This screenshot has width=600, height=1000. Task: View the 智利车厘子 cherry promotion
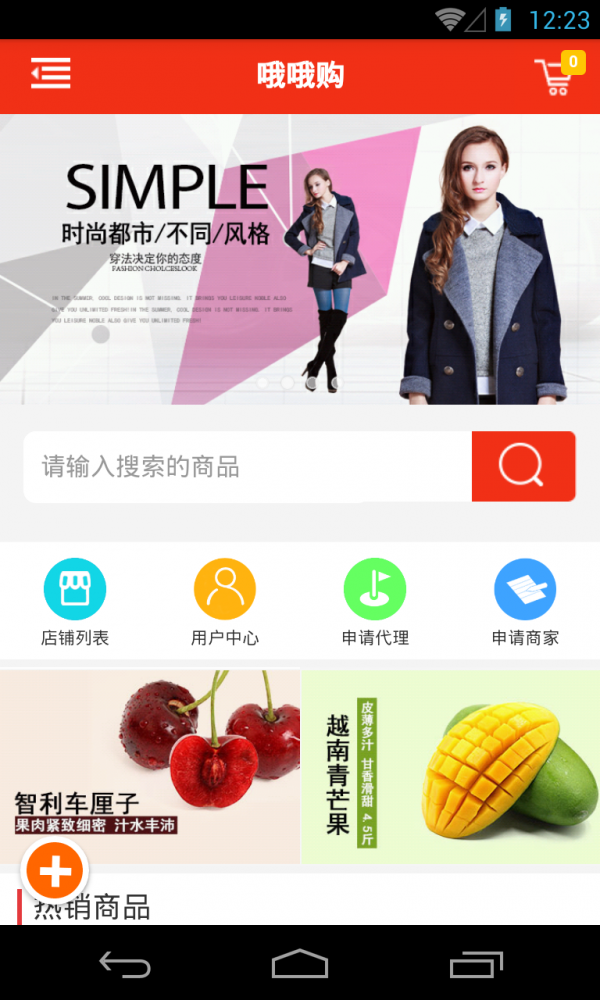pos(150,766)
